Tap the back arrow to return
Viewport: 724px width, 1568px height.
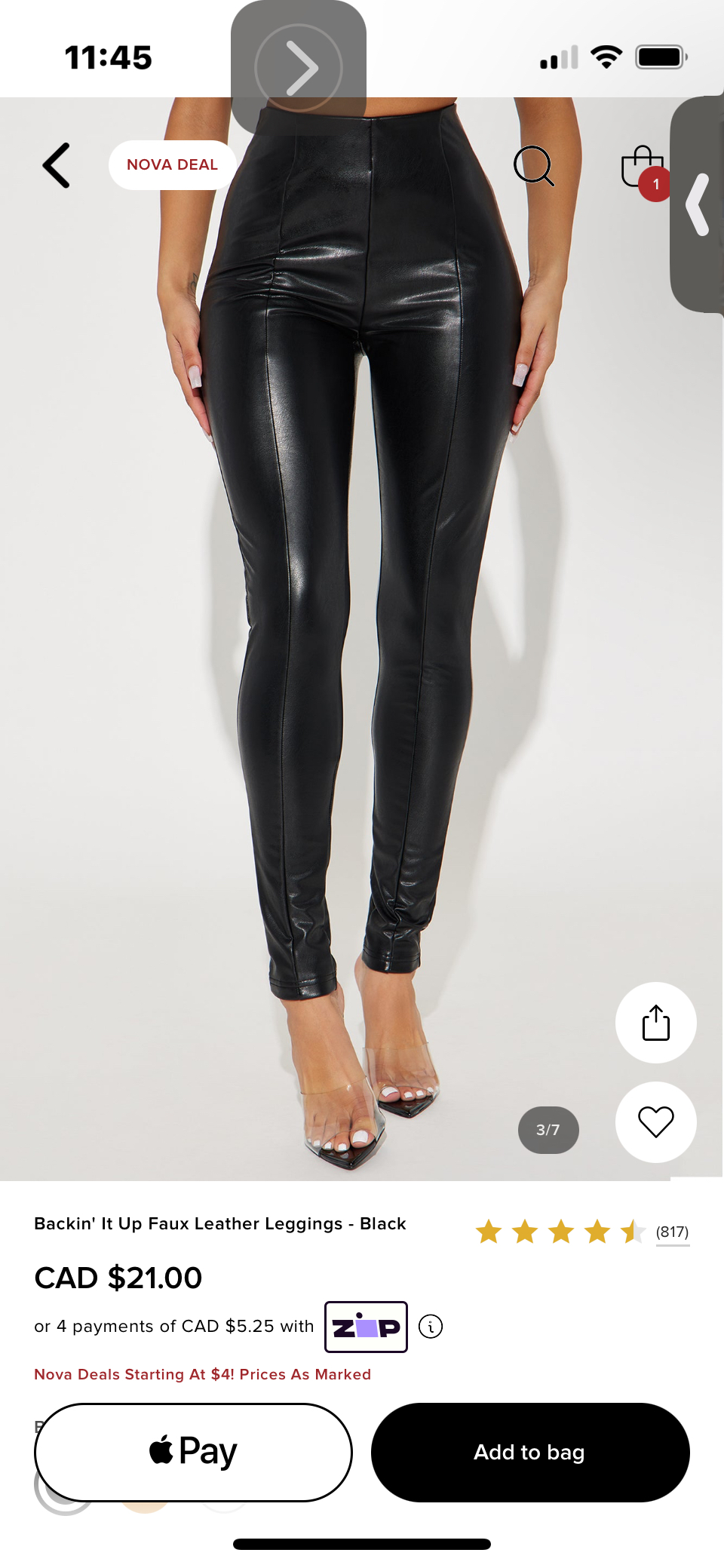[57, 165]
